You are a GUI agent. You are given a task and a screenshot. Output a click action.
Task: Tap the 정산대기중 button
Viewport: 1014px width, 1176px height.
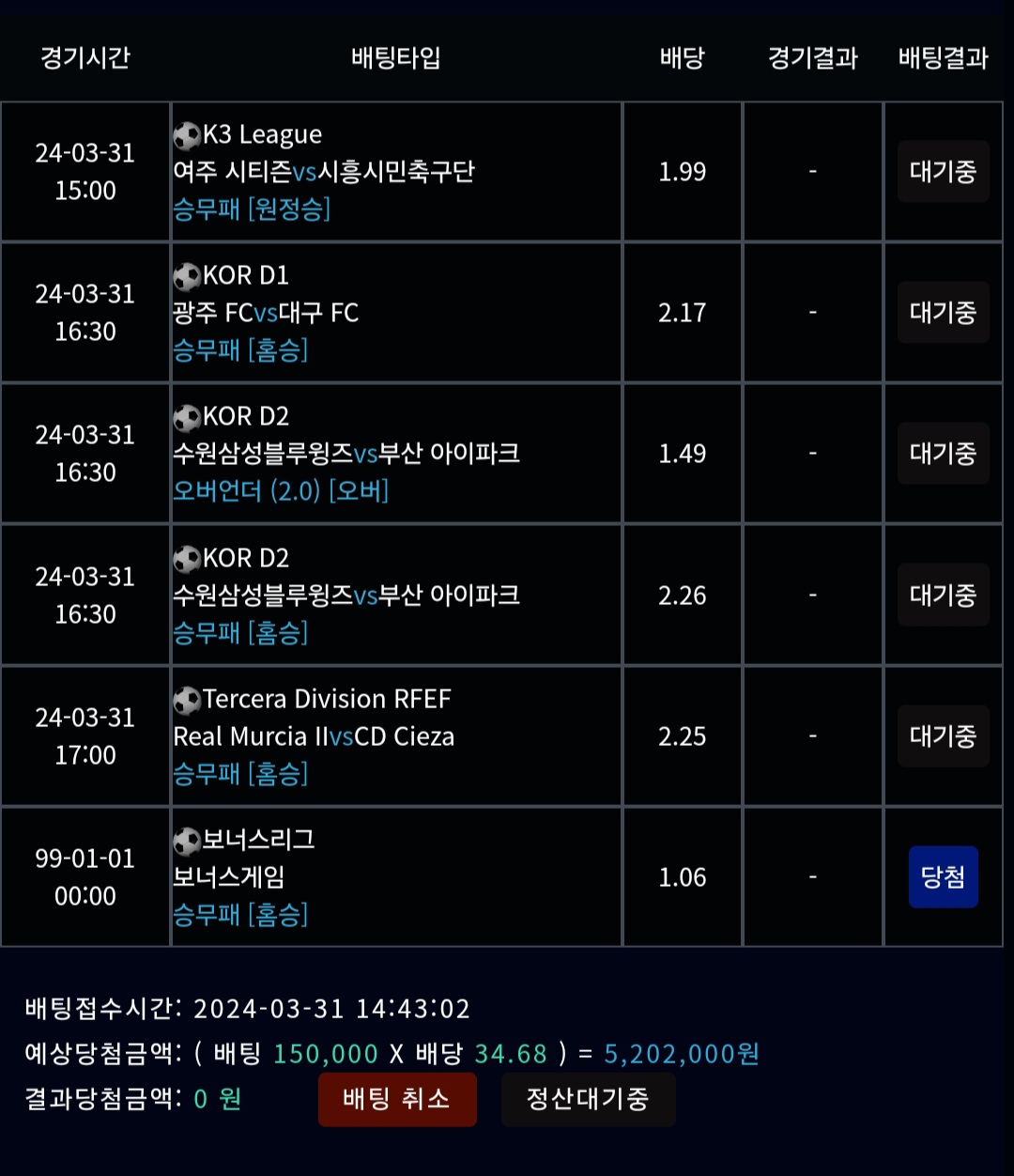(x=588, y=1099)
